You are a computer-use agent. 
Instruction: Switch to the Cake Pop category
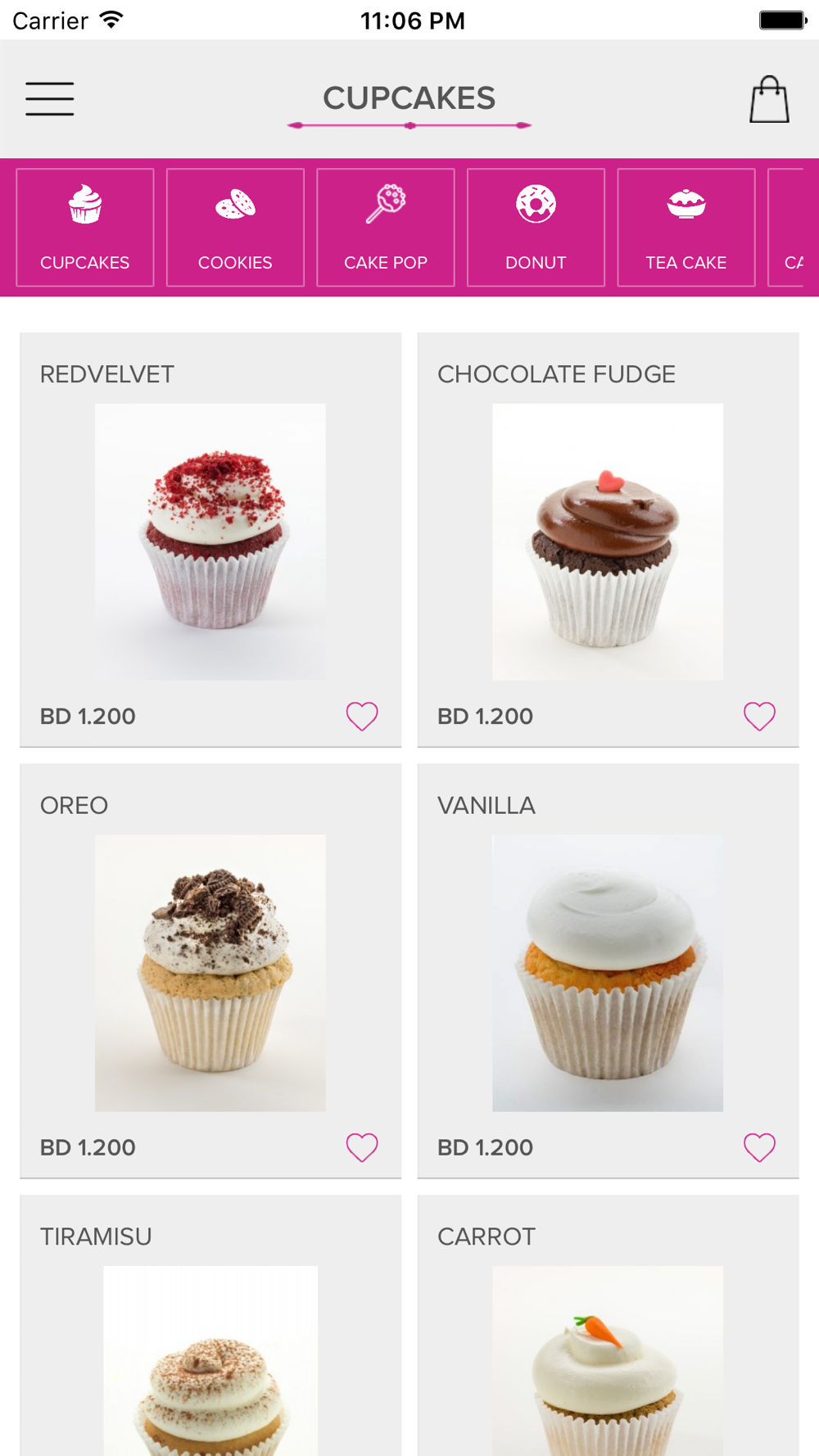click(x=386, y=228)
